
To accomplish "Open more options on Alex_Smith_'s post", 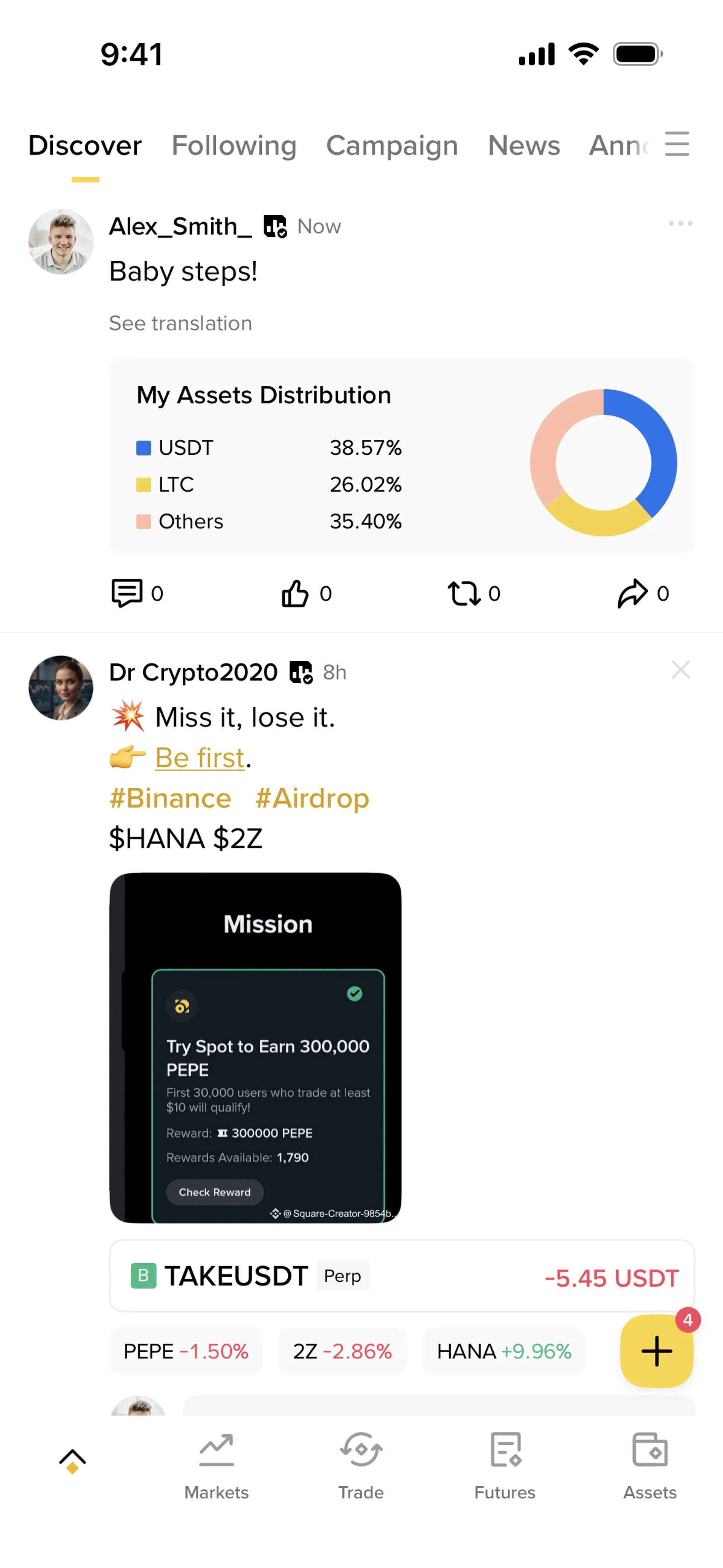I will [x=680, y=223].
